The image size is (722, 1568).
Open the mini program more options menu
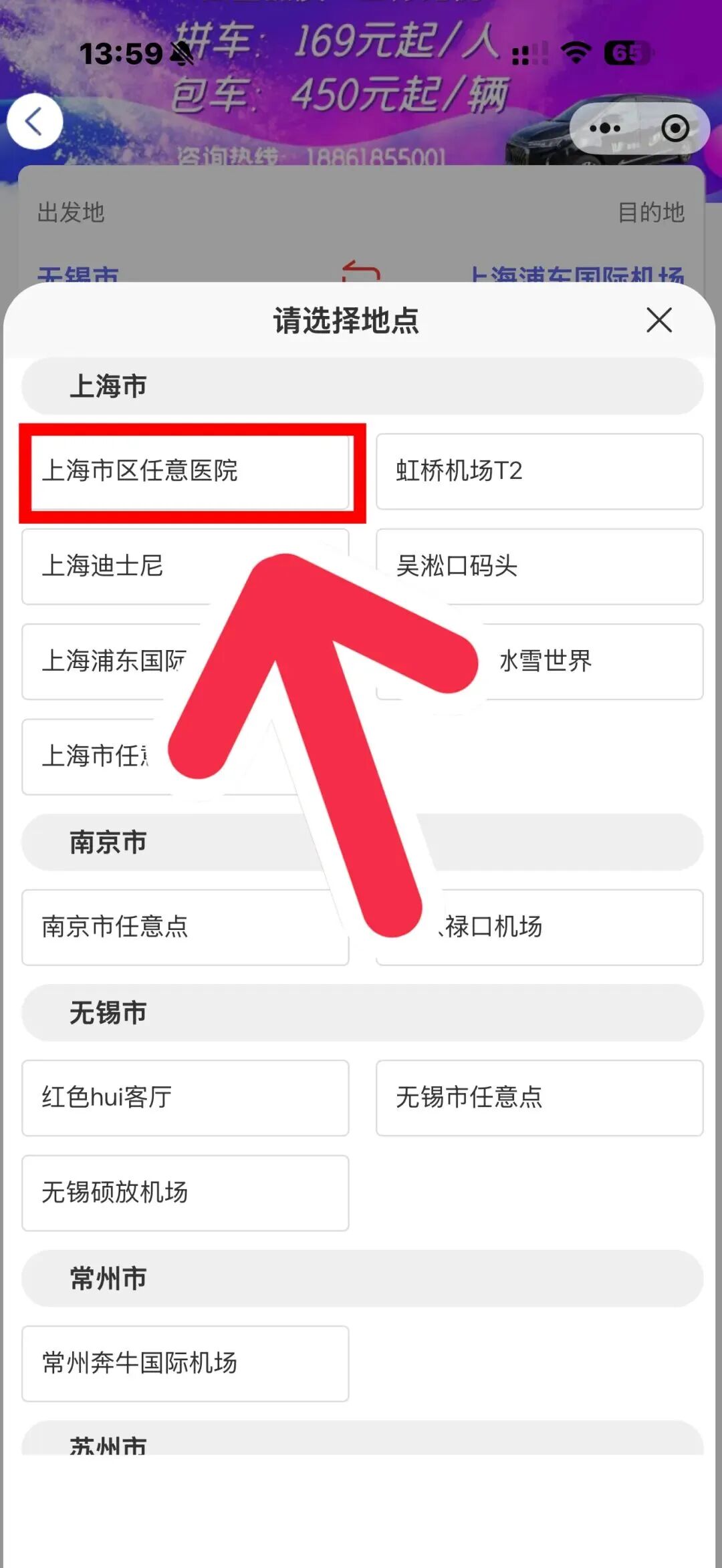click(605, 128)
